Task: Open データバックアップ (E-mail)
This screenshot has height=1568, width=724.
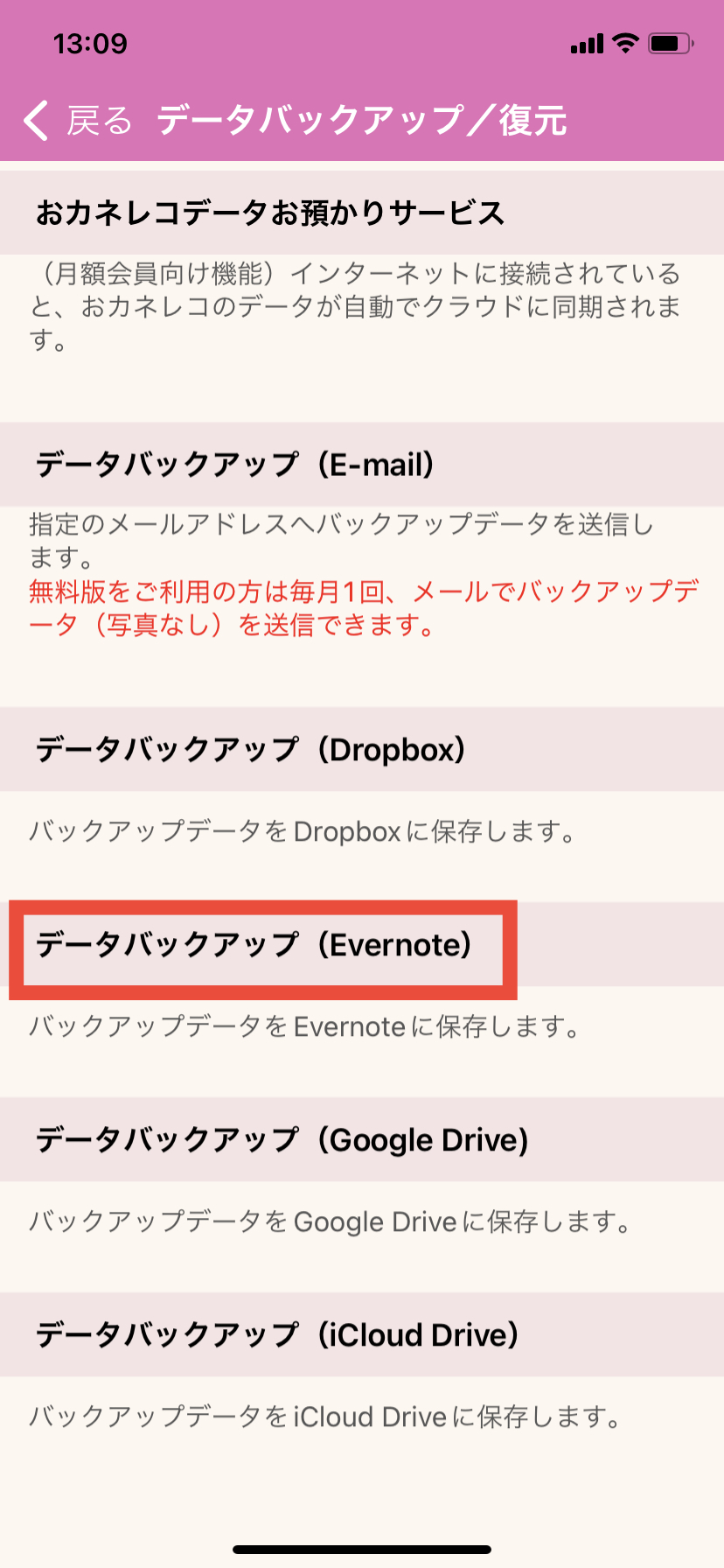Action: (x=236, y=465)
